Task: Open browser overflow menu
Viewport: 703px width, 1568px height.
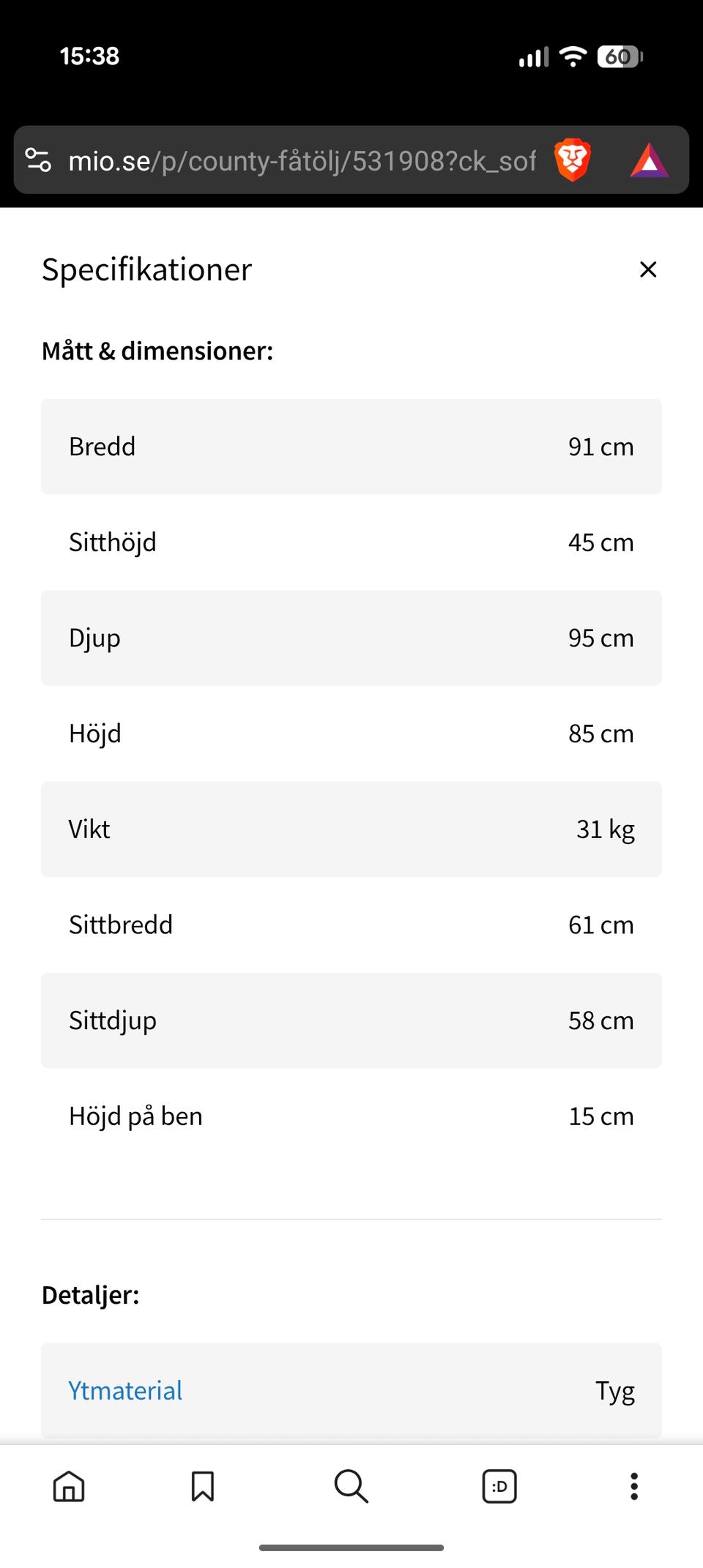Action: click(x=634, y=1486)
